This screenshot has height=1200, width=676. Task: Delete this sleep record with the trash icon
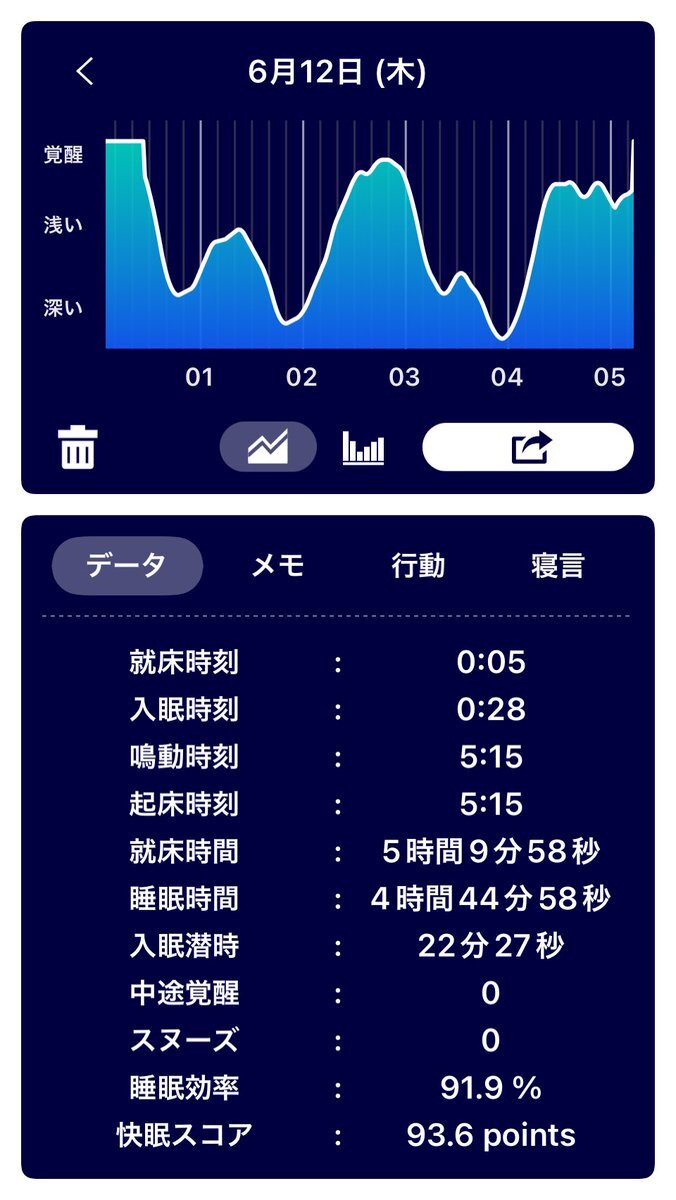tap(78, 447)
